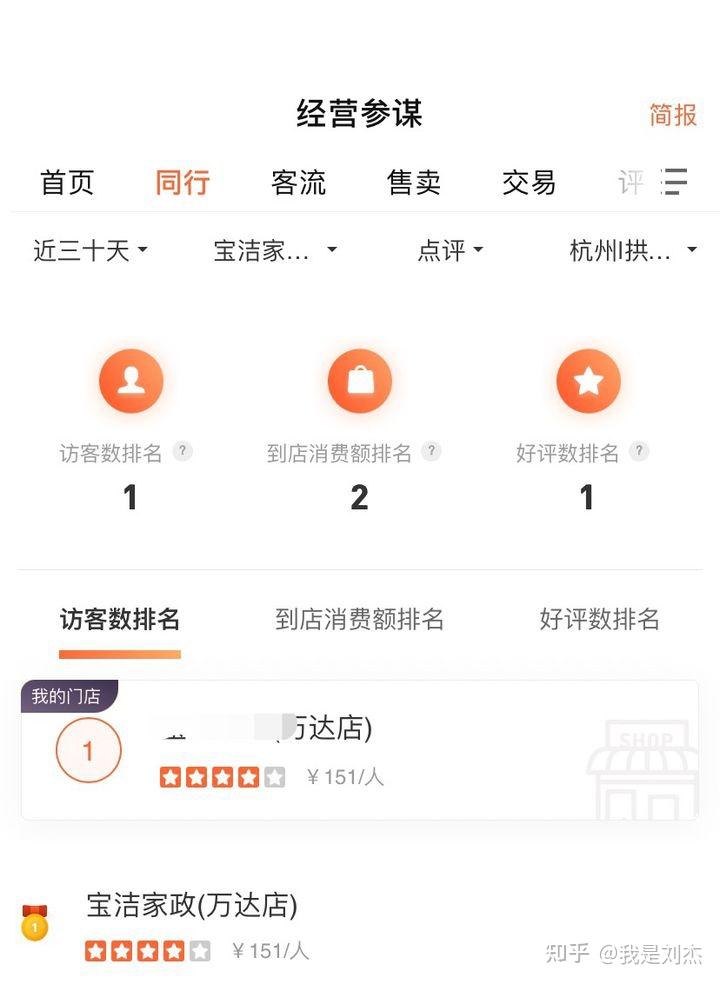The image size is (720, 984).
Task: Click the shopping bag consumption ranking icon
Action: pyautogui.click(x=359, y=381)
